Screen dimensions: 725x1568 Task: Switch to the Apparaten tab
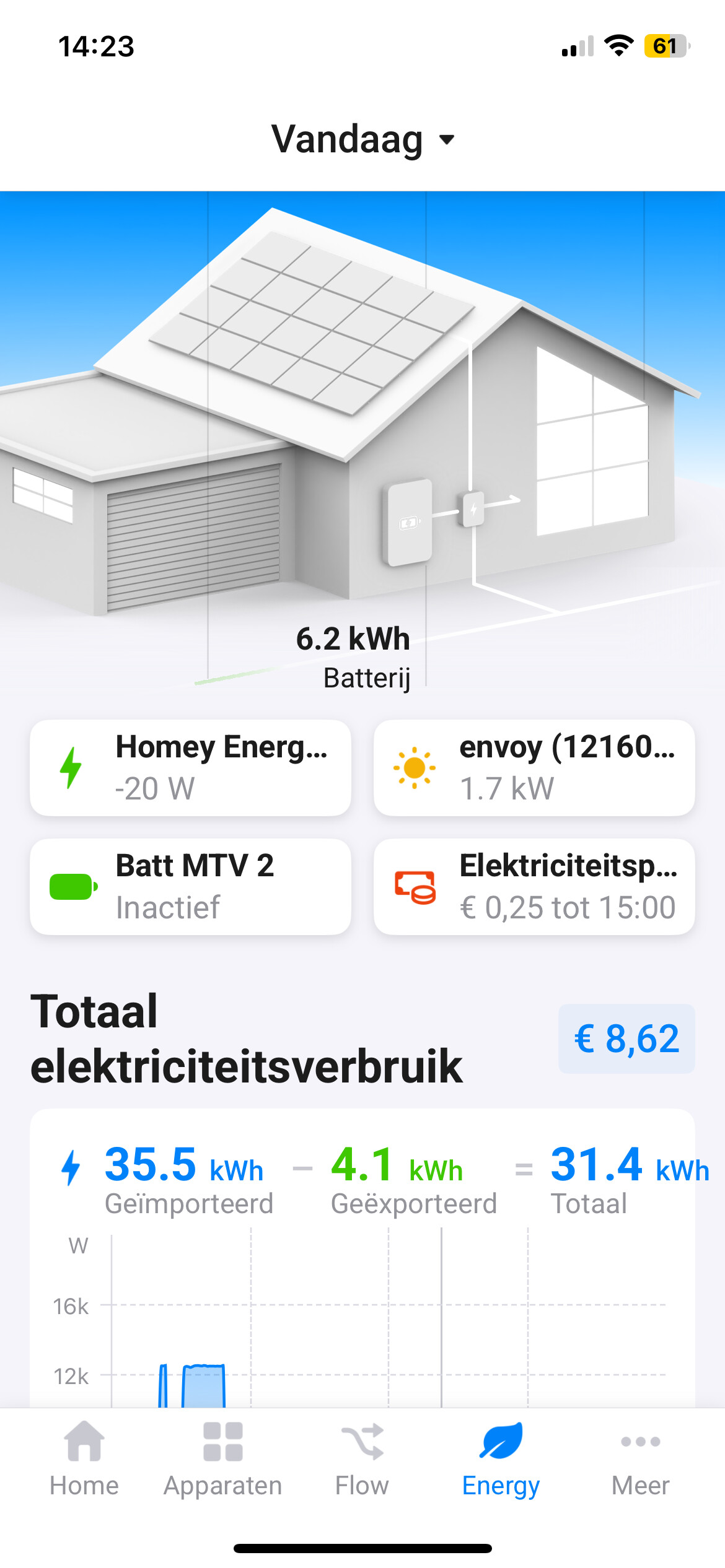(223, 1460)
